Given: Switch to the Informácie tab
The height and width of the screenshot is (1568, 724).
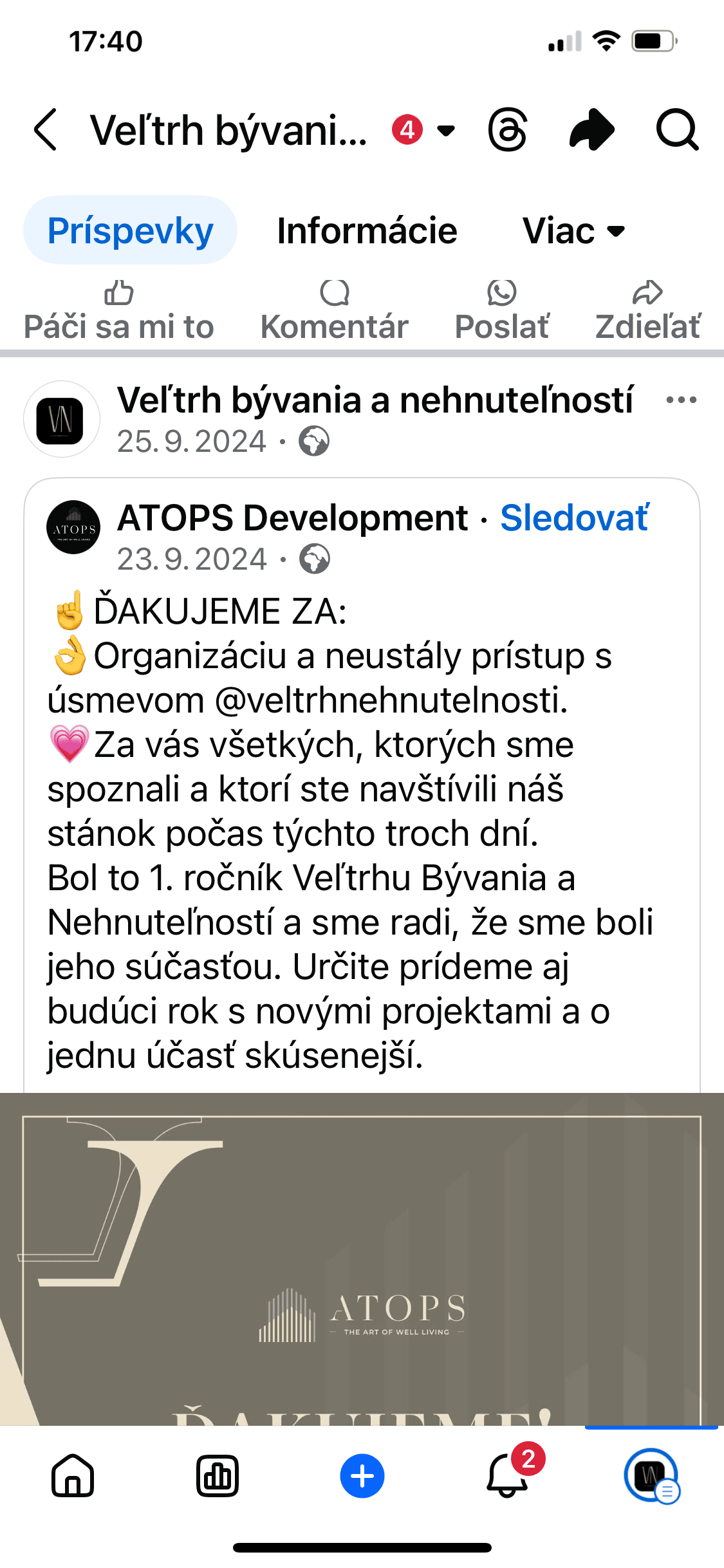Looking at the screenshot, I should [367, 230].
